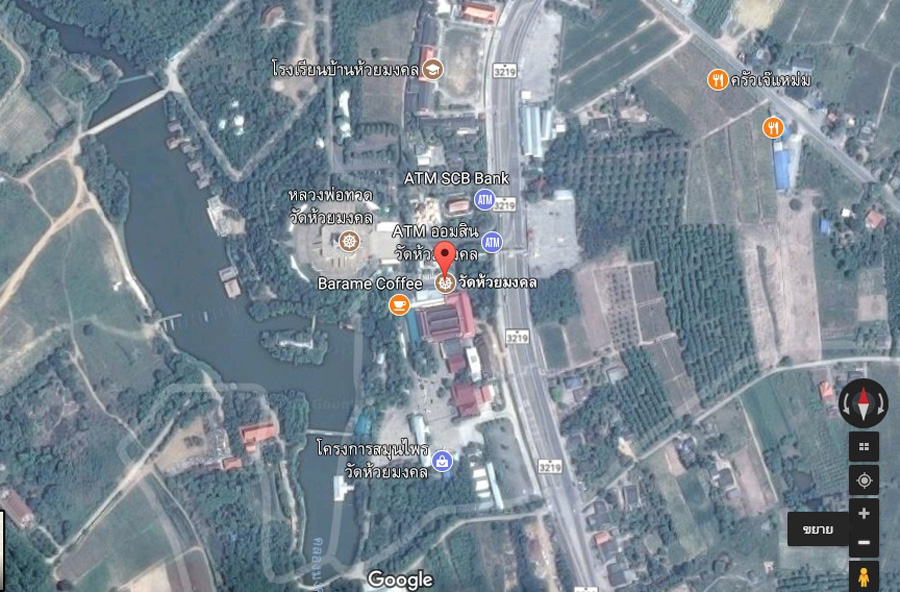Image resolution: width=900 pixels, height=592 pixels.
Task: Select the Street View pegman
Action: click(863, 577)
